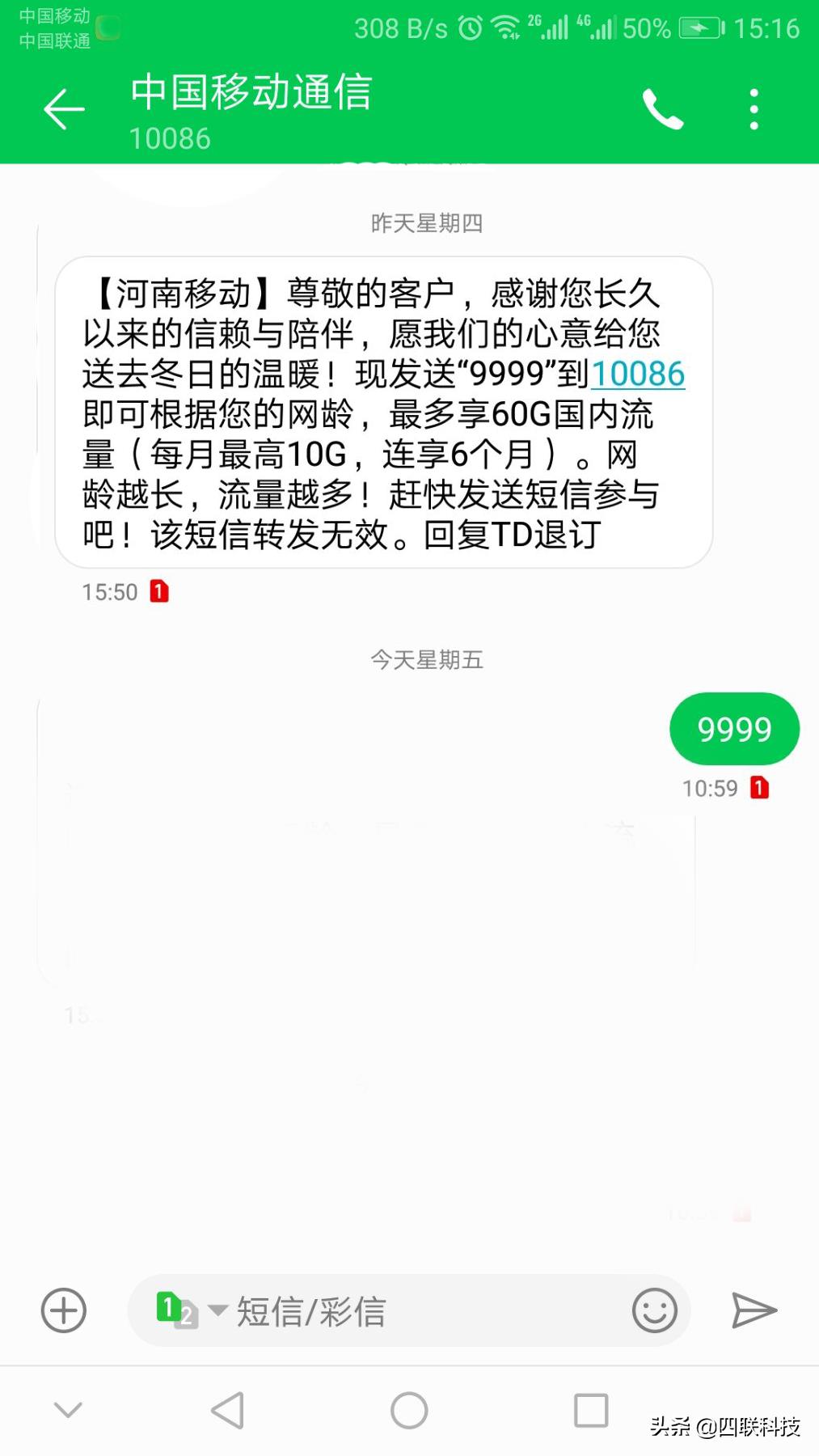Image resolution: width=819 pixels, height=1456 pixels.
Task: Open recent apps with the square button
Action: point(591,1411)
